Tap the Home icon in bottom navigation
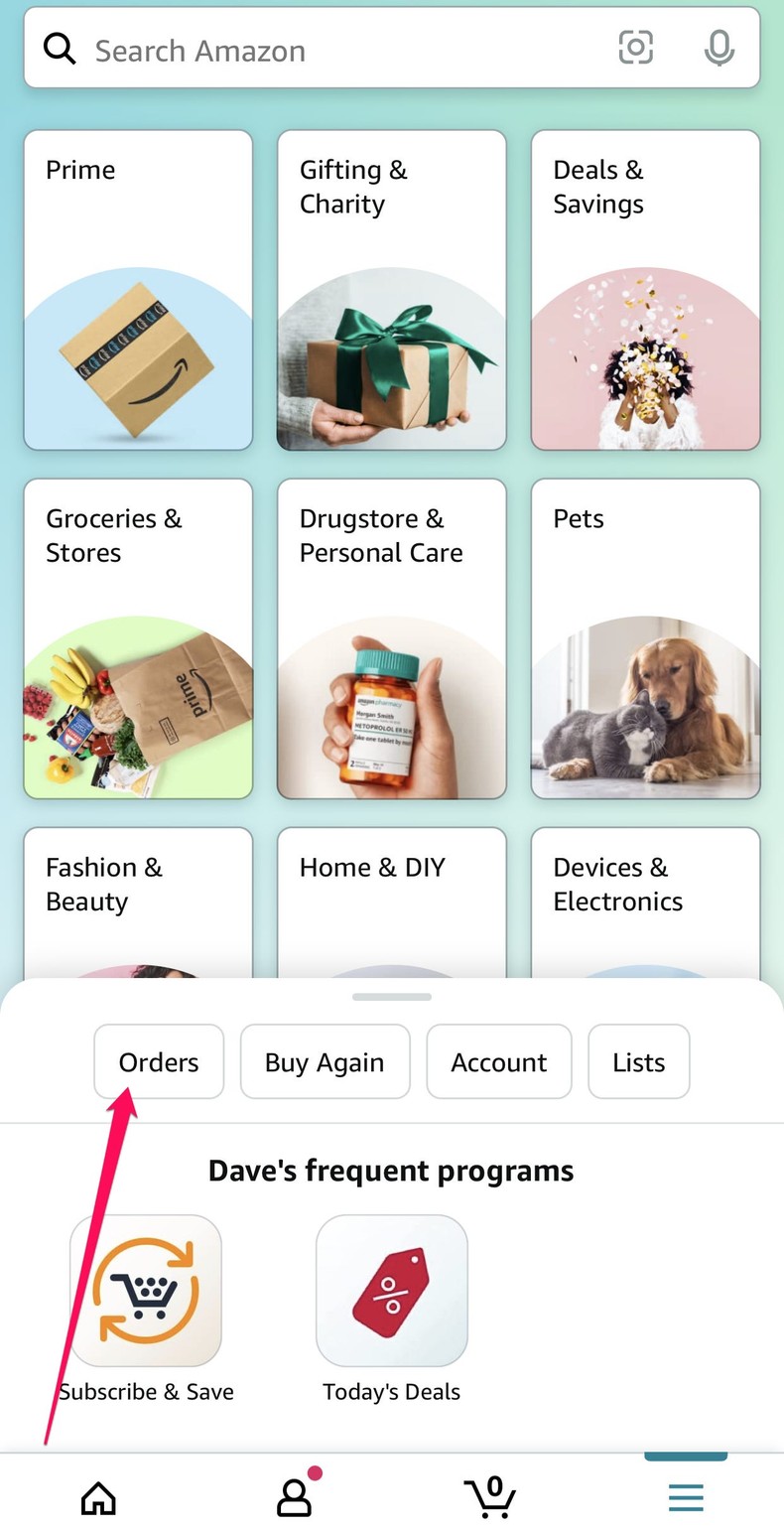Viewport: 784px width, 1529px height. 97,1496
